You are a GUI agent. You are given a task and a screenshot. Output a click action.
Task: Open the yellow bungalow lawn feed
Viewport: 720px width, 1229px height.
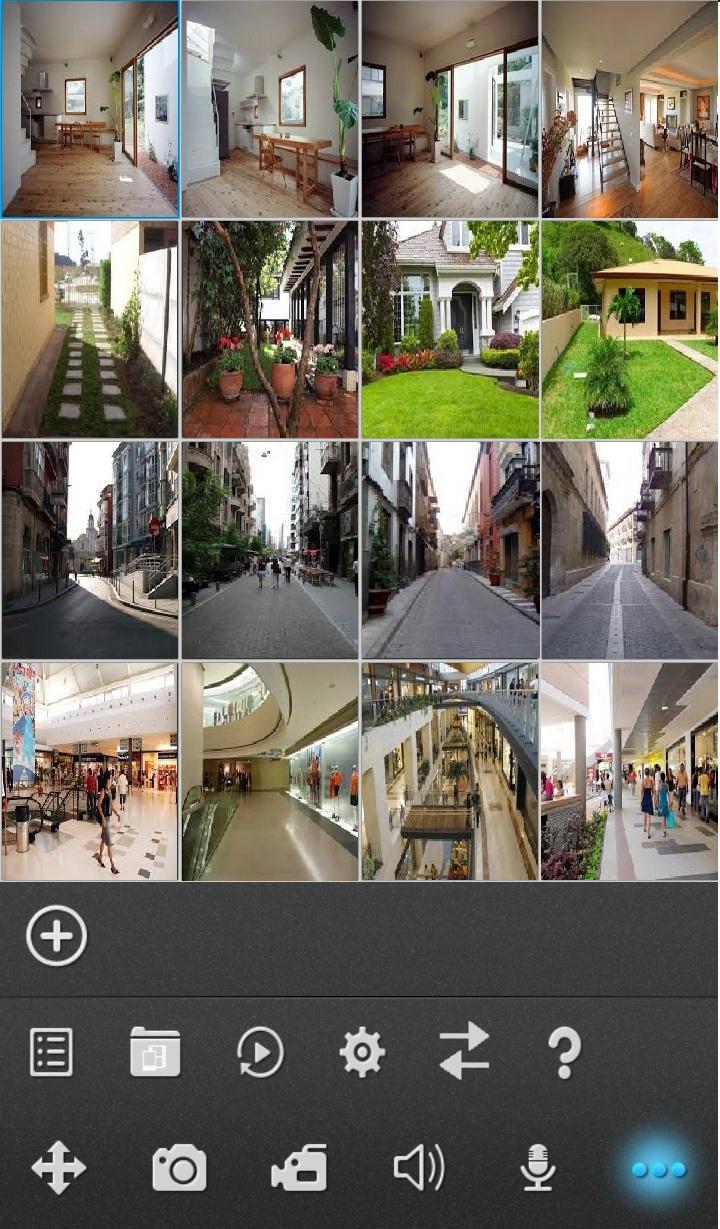point(630,329)
